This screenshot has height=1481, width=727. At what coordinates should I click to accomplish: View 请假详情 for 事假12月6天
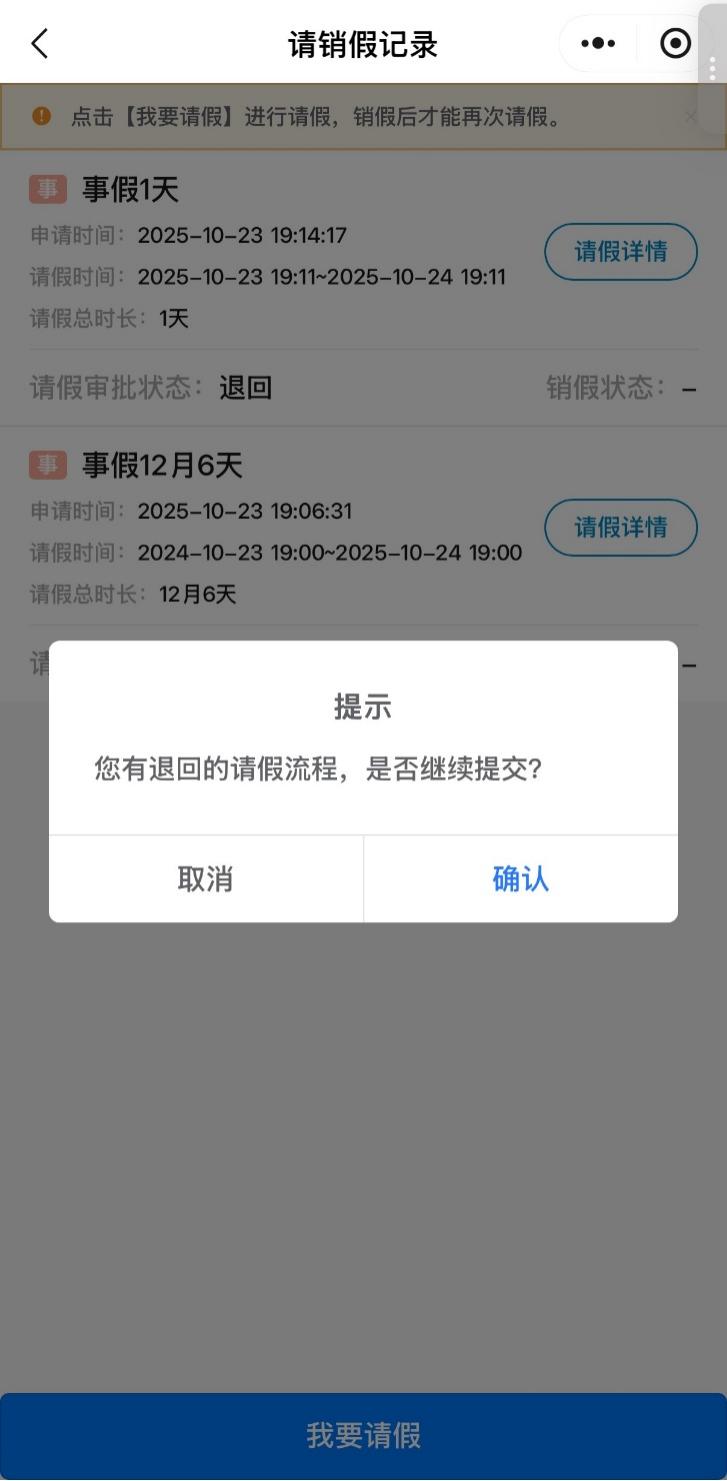(620, 527)
